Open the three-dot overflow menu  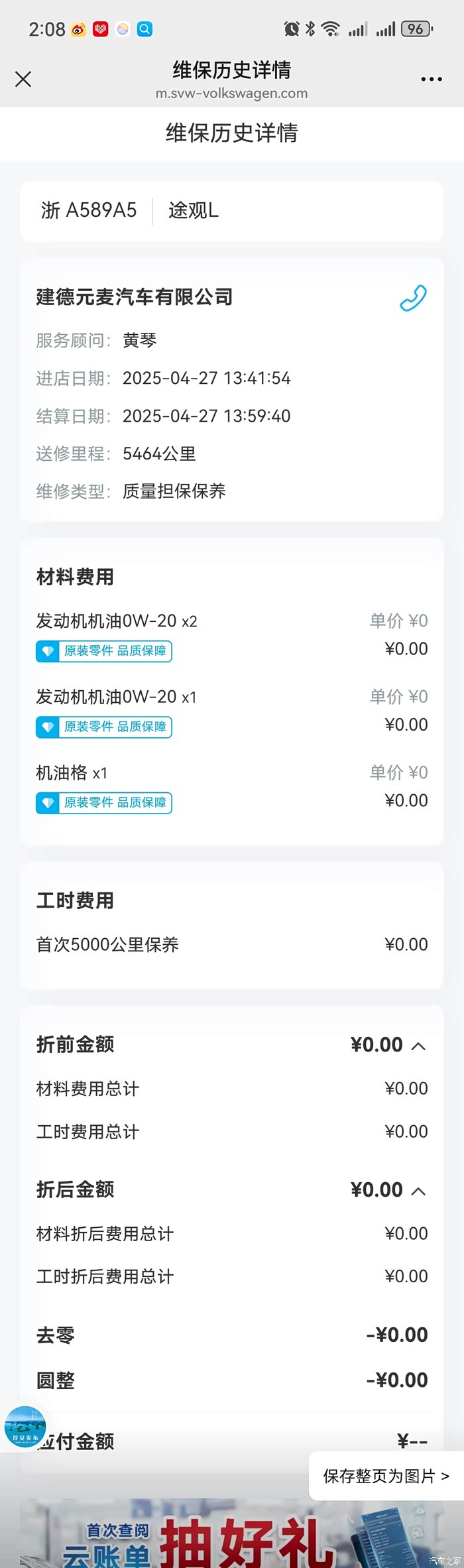coord(432,80)
